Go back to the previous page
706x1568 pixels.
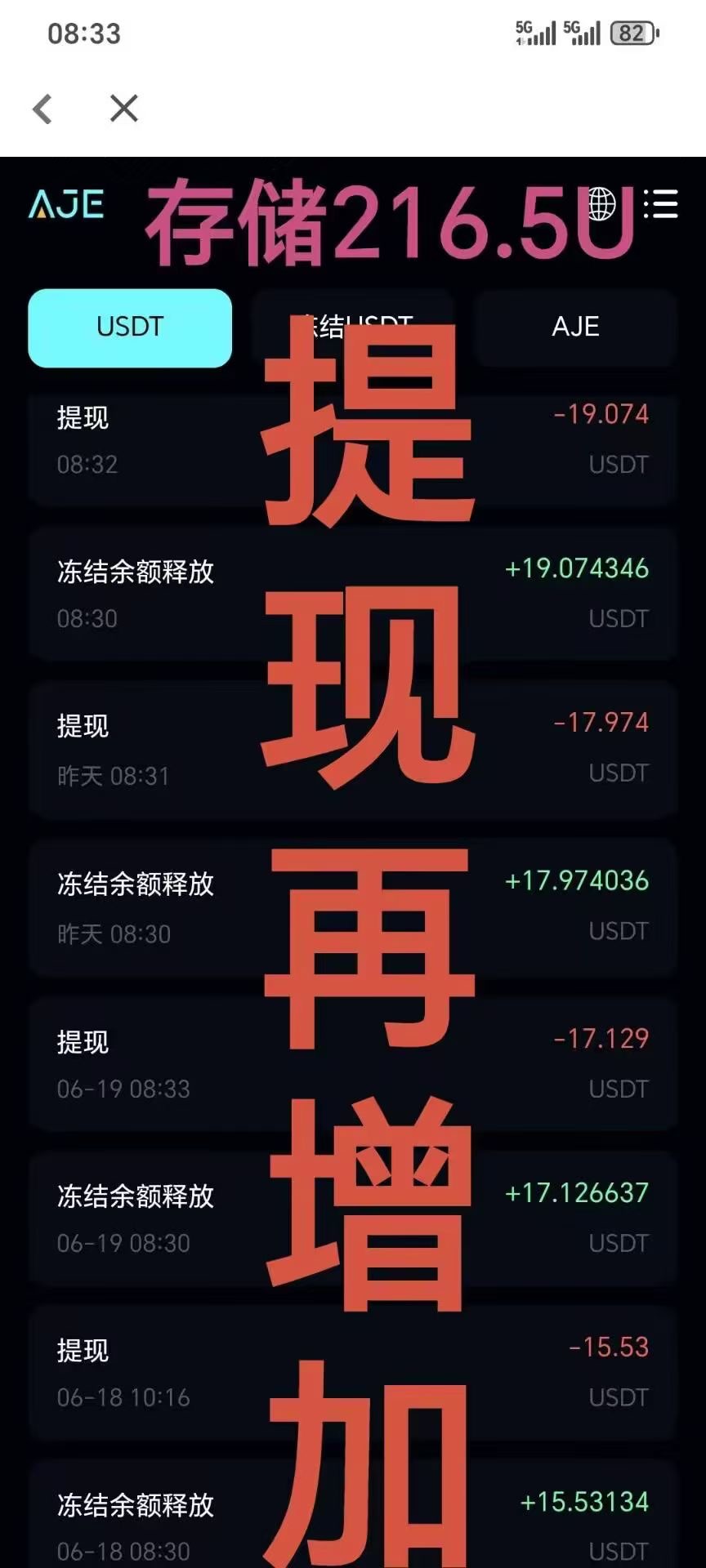tap(42, 109)
